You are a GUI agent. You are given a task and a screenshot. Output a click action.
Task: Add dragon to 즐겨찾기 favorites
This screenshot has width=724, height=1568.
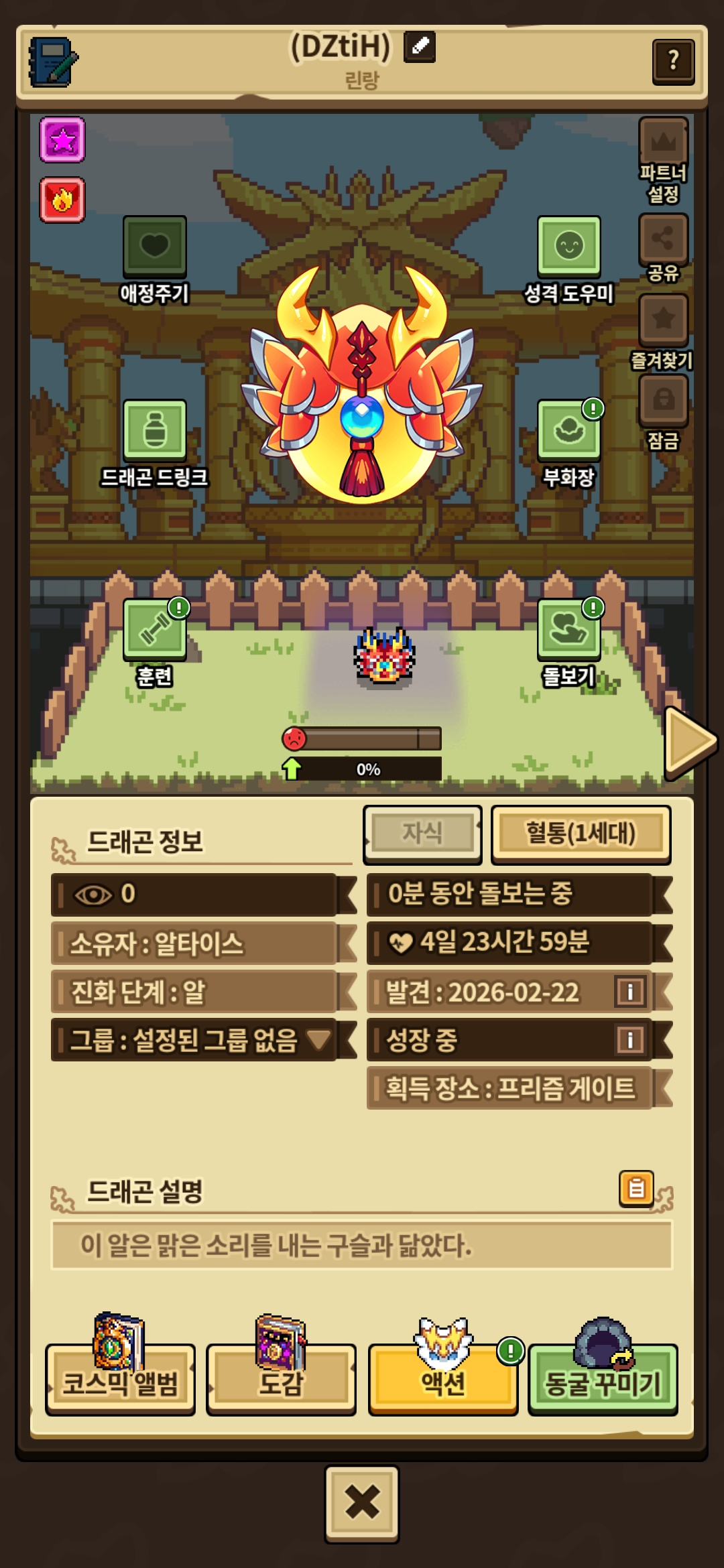pos(662,333)
